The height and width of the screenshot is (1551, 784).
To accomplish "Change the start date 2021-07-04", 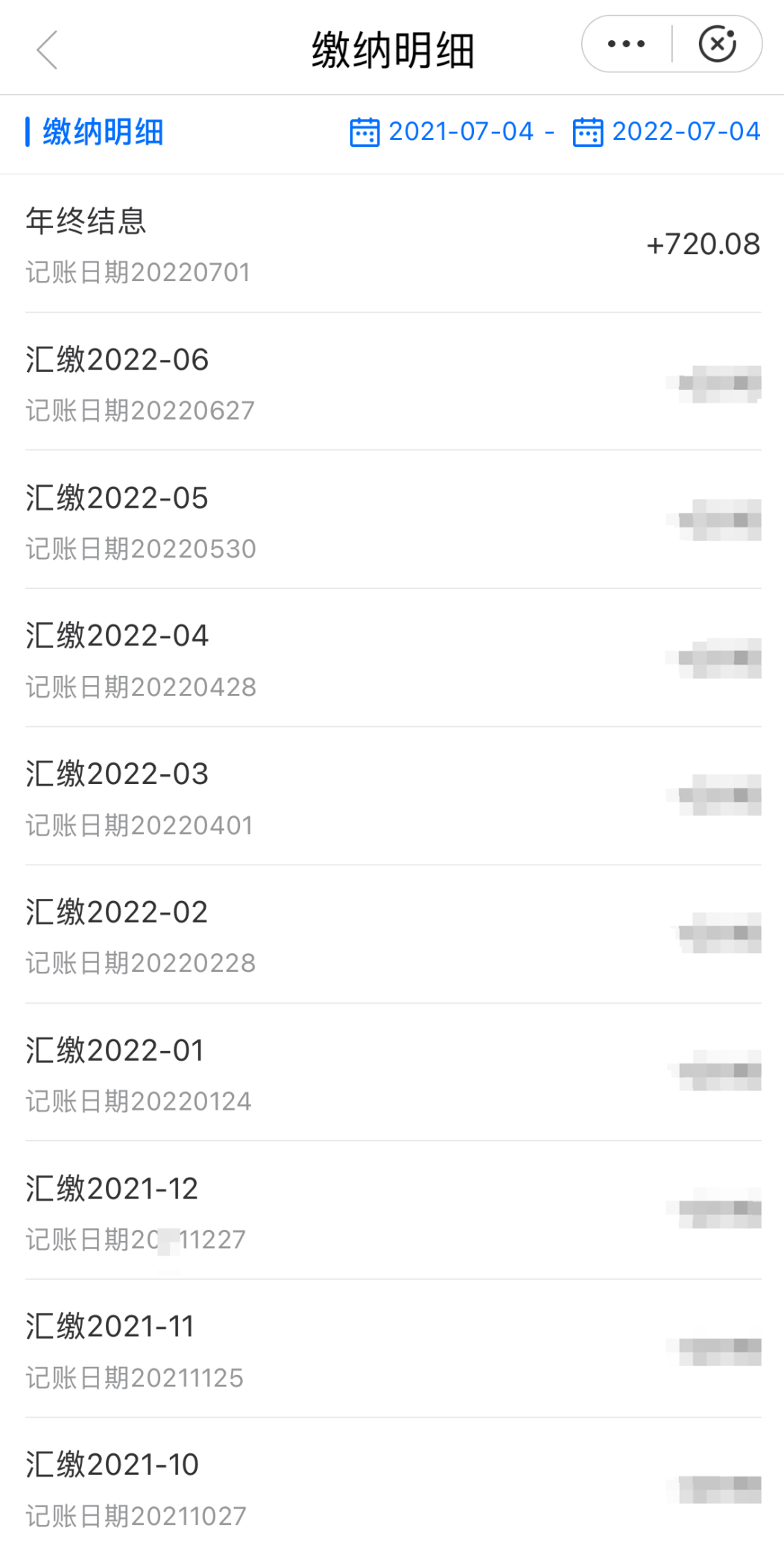I will coord(442,132).
